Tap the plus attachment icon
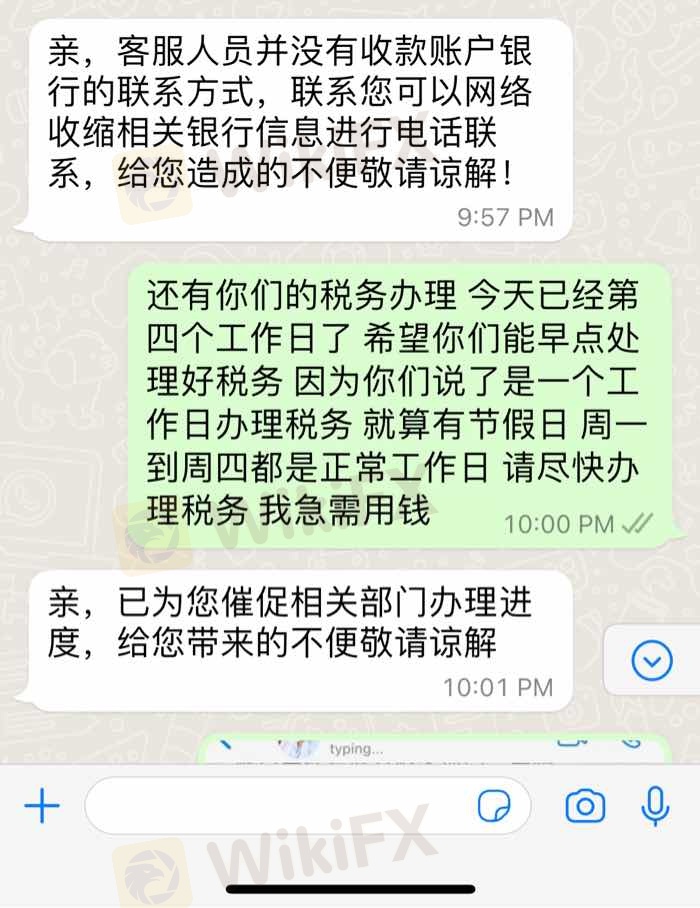Viewport: 700px width, 908px height. (41, 805)
